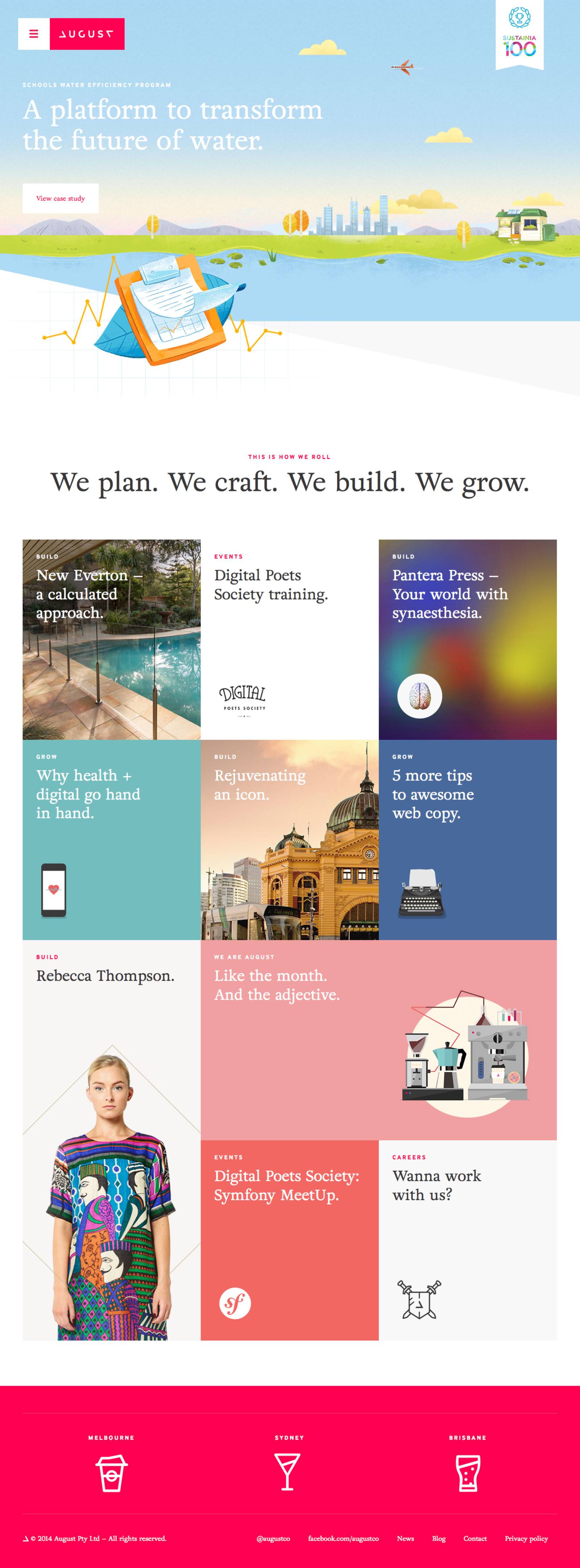View the Privacy policy
The height and width of the screenshot is (1568, 580).
pos(526,1538)
